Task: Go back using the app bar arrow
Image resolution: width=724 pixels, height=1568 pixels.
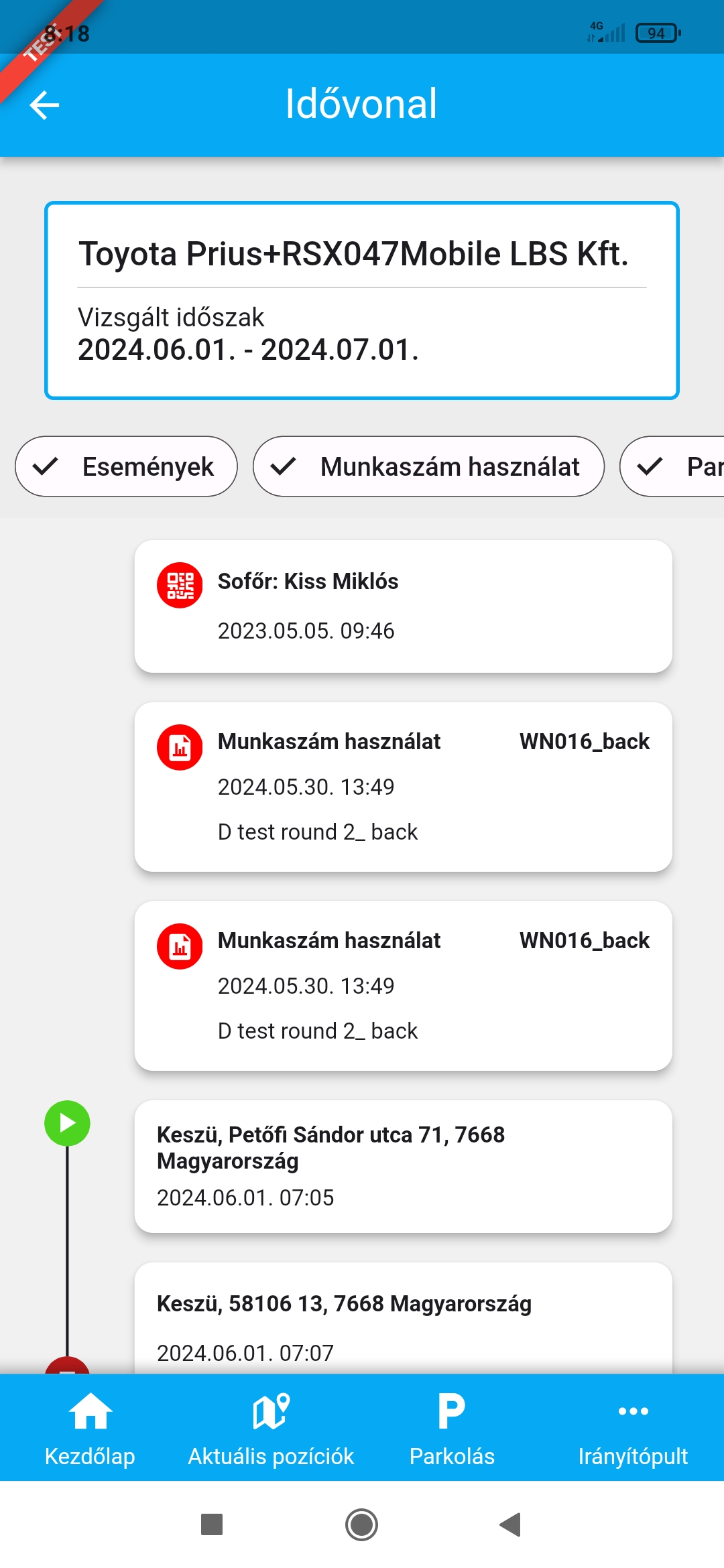Action: [x=45, y=105]
